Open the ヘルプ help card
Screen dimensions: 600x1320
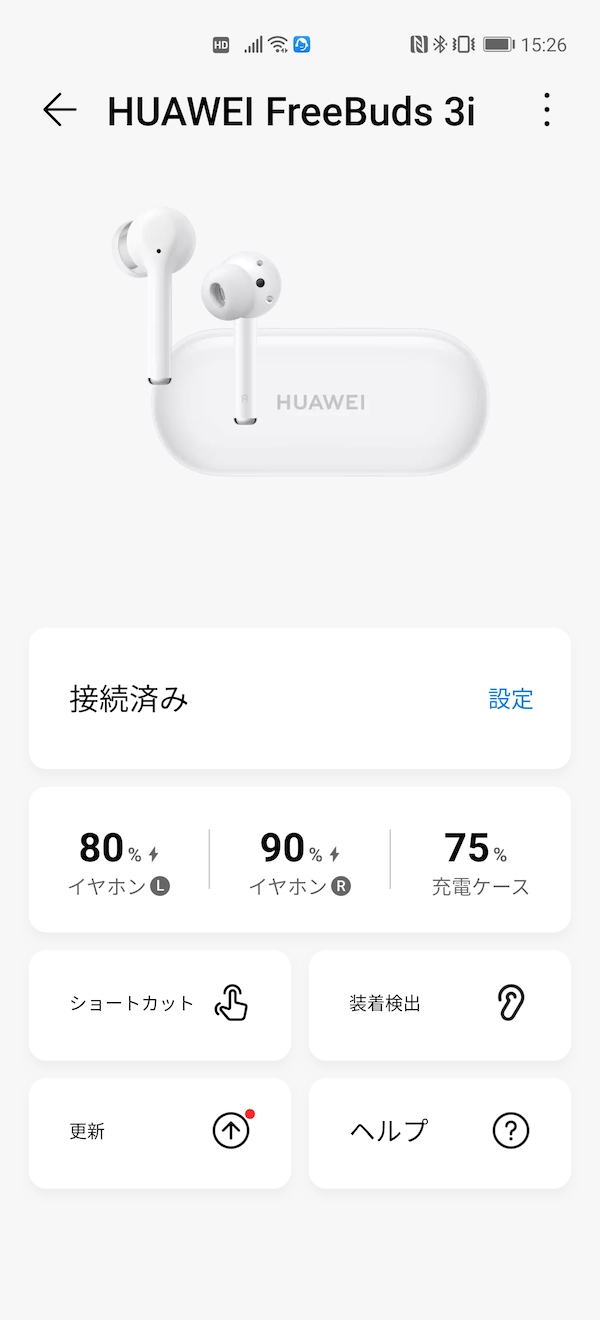[439, 1132]
